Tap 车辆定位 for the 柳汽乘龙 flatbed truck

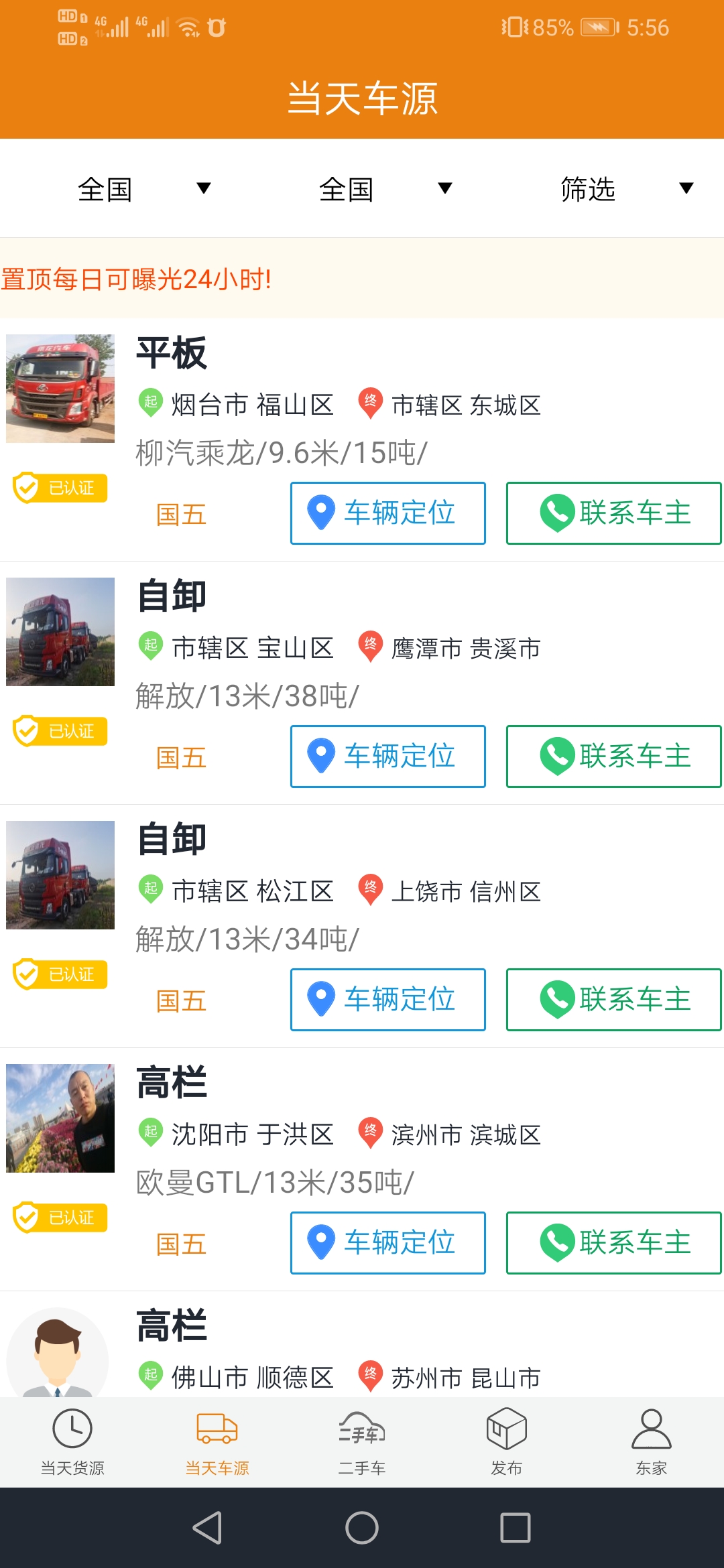[387, 513]
